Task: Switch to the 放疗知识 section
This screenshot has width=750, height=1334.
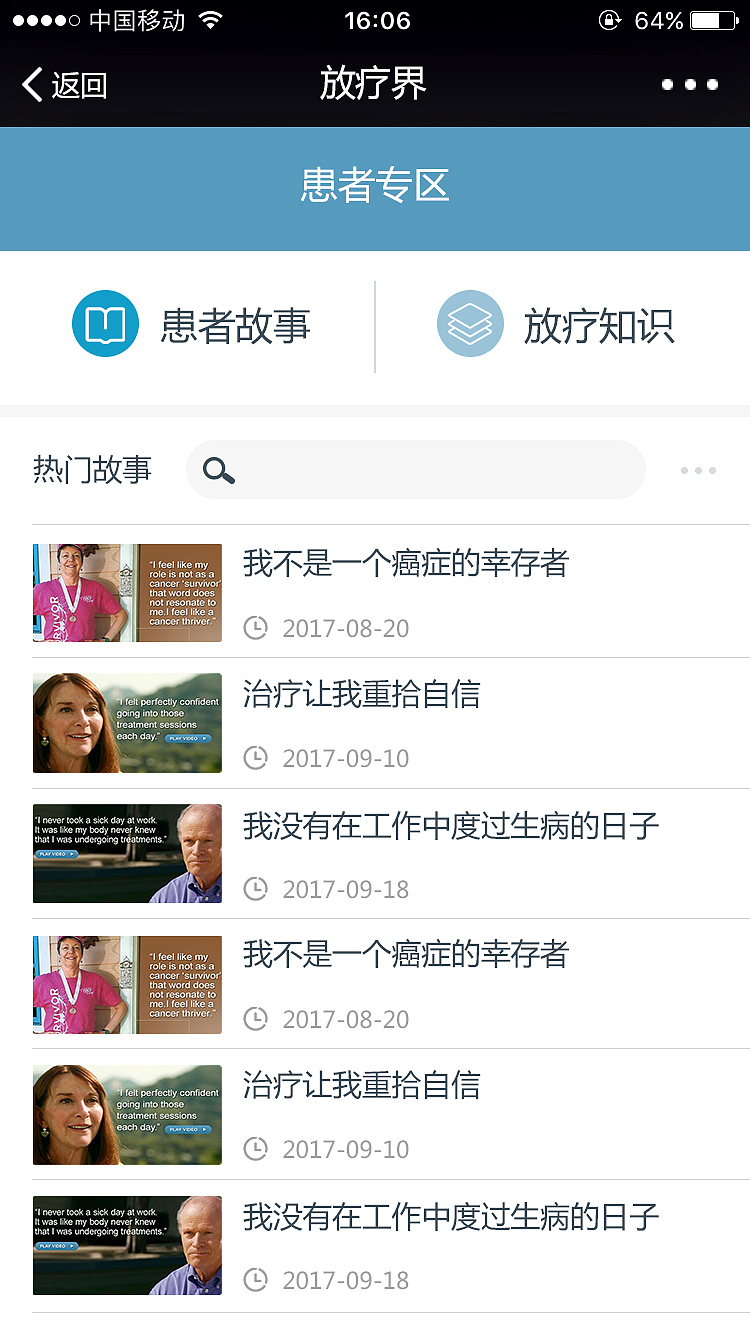Action: click(x=556, y=326)
